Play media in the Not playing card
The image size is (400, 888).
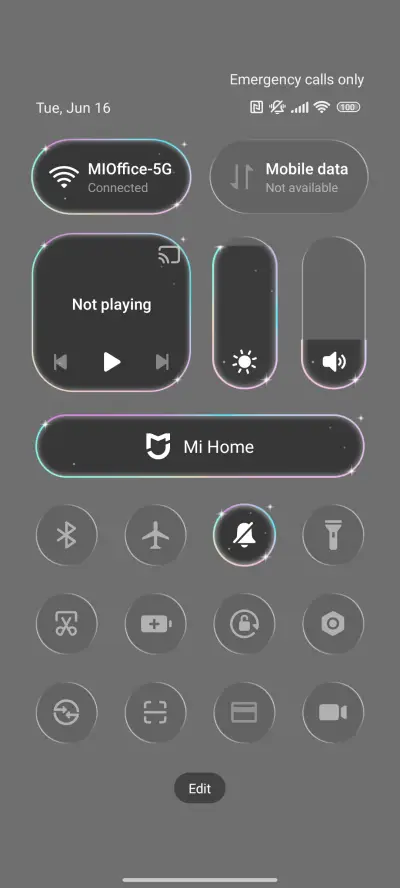(112, 361)
